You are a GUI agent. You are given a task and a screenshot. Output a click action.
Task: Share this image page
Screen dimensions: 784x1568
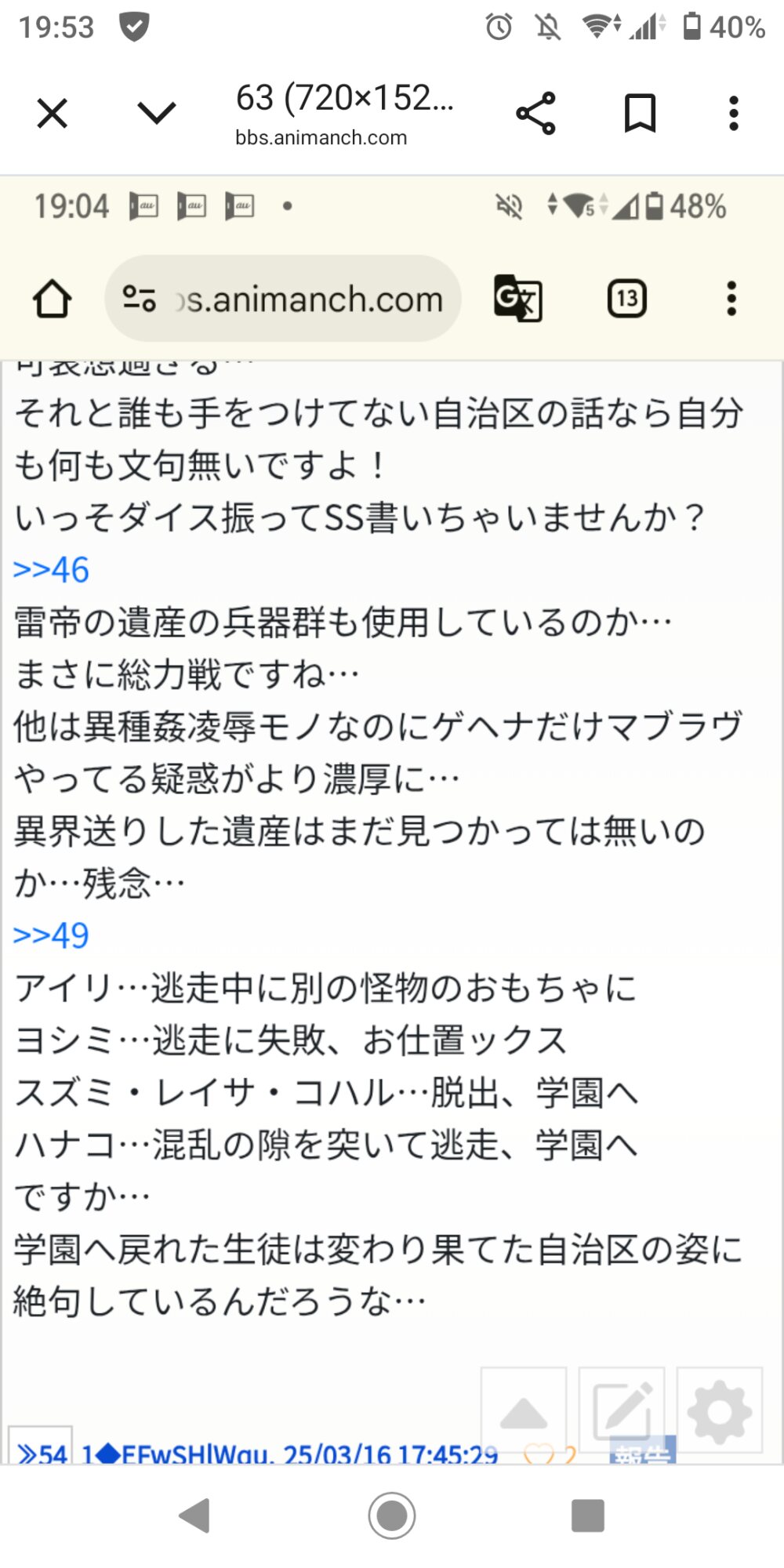point(535,114)
